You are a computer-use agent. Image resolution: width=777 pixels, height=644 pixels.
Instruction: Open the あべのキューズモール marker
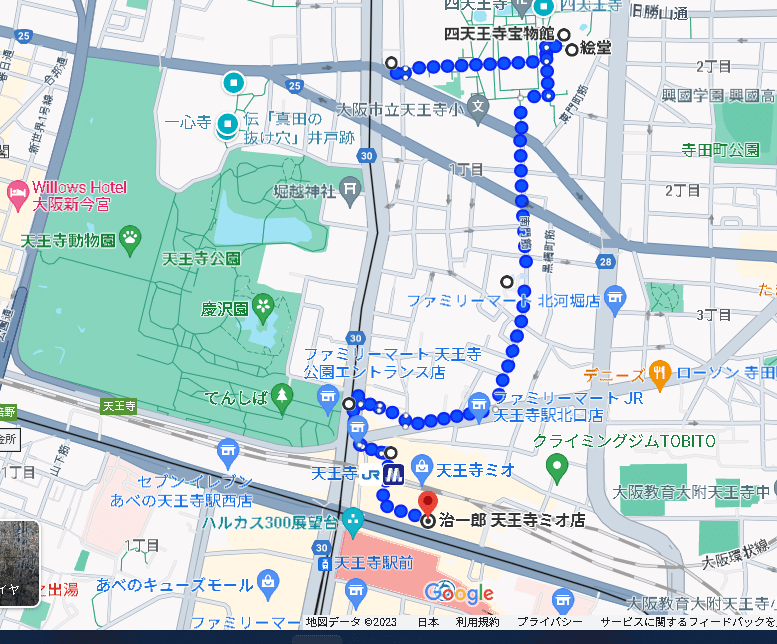[268, 581]
